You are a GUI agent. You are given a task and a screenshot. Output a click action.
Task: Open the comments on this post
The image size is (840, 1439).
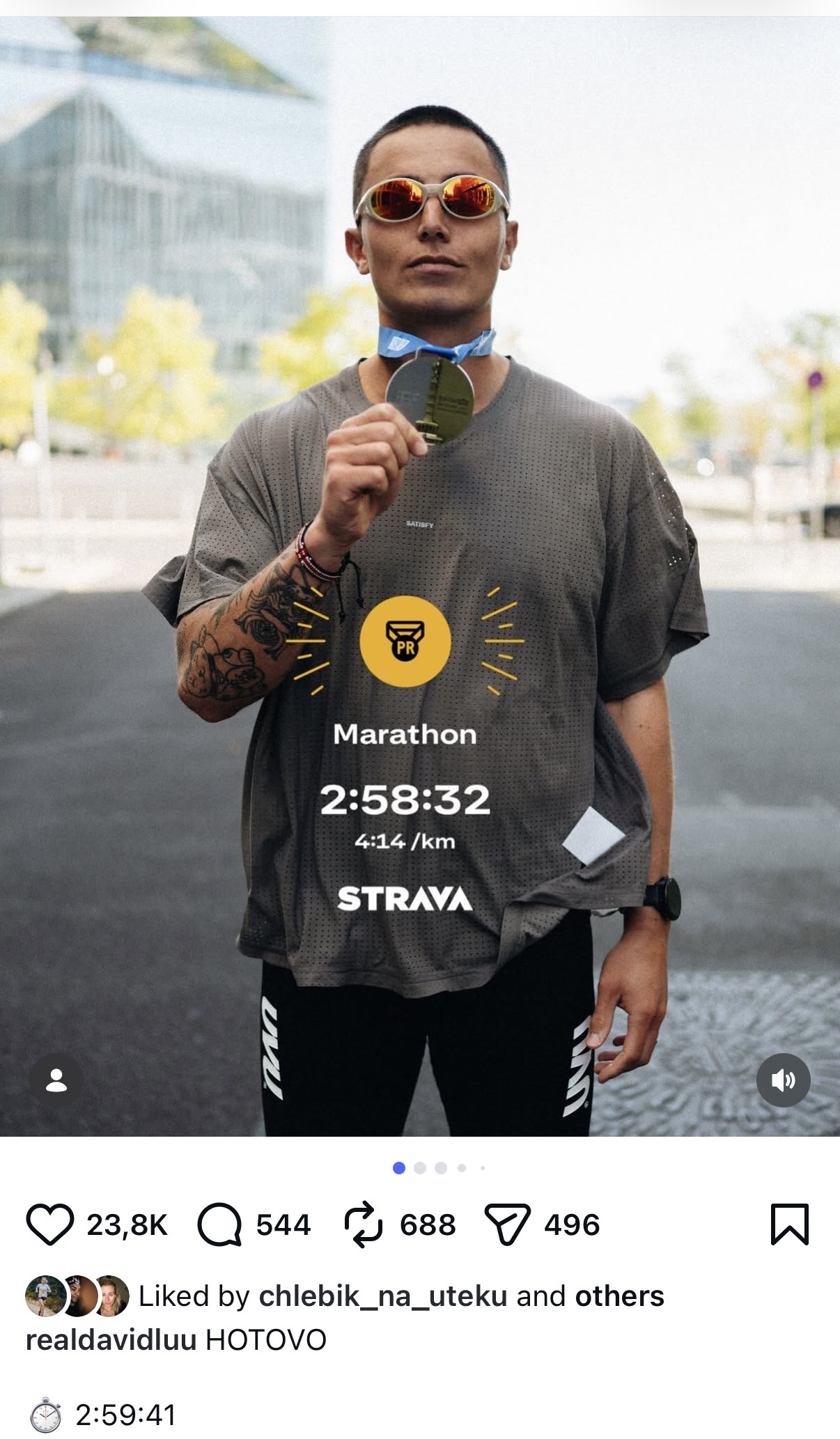pos(219,1224)
